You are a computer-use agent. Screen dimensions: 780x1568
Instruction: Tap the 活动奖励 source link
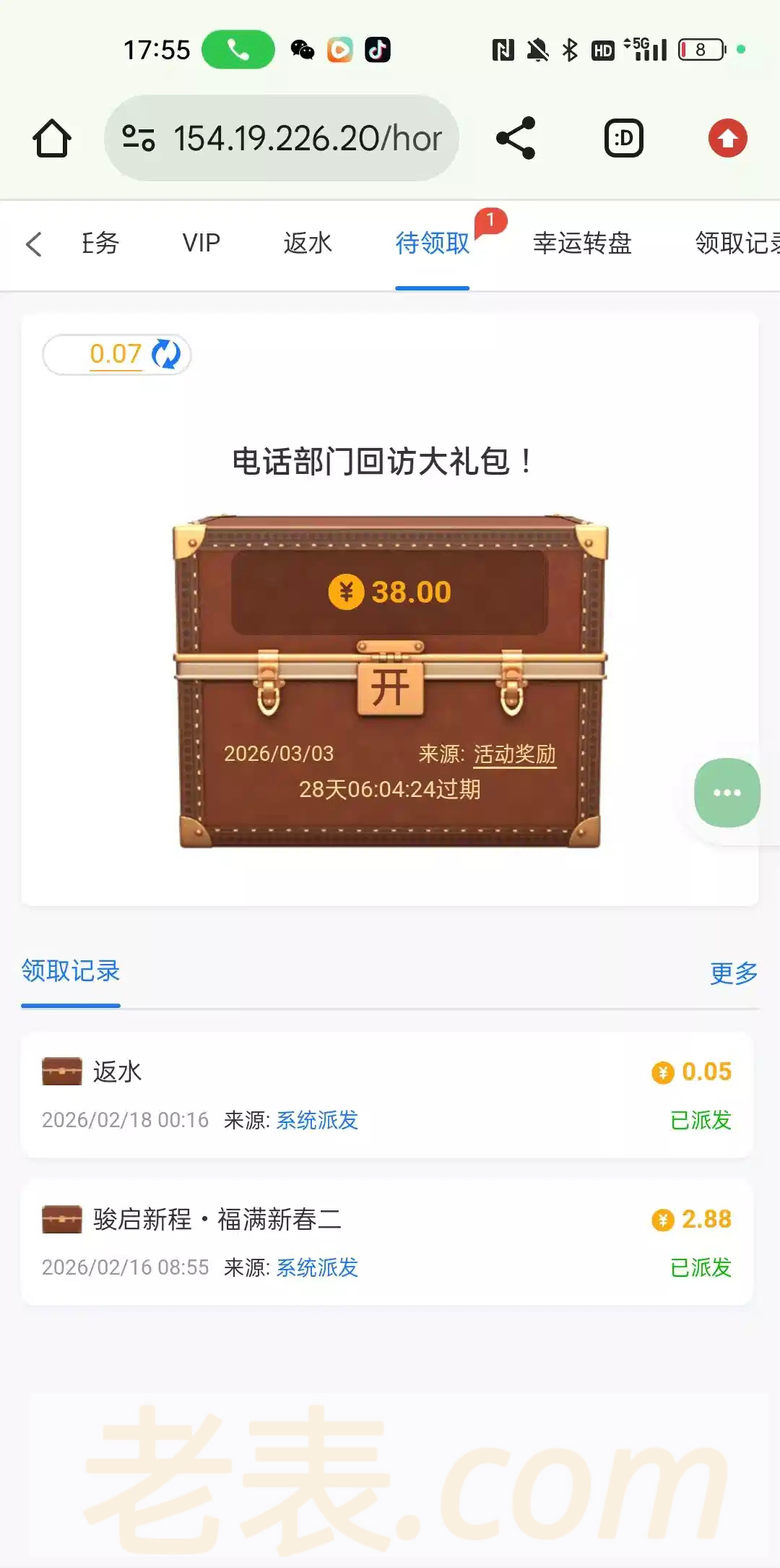[x=515, y=754]
